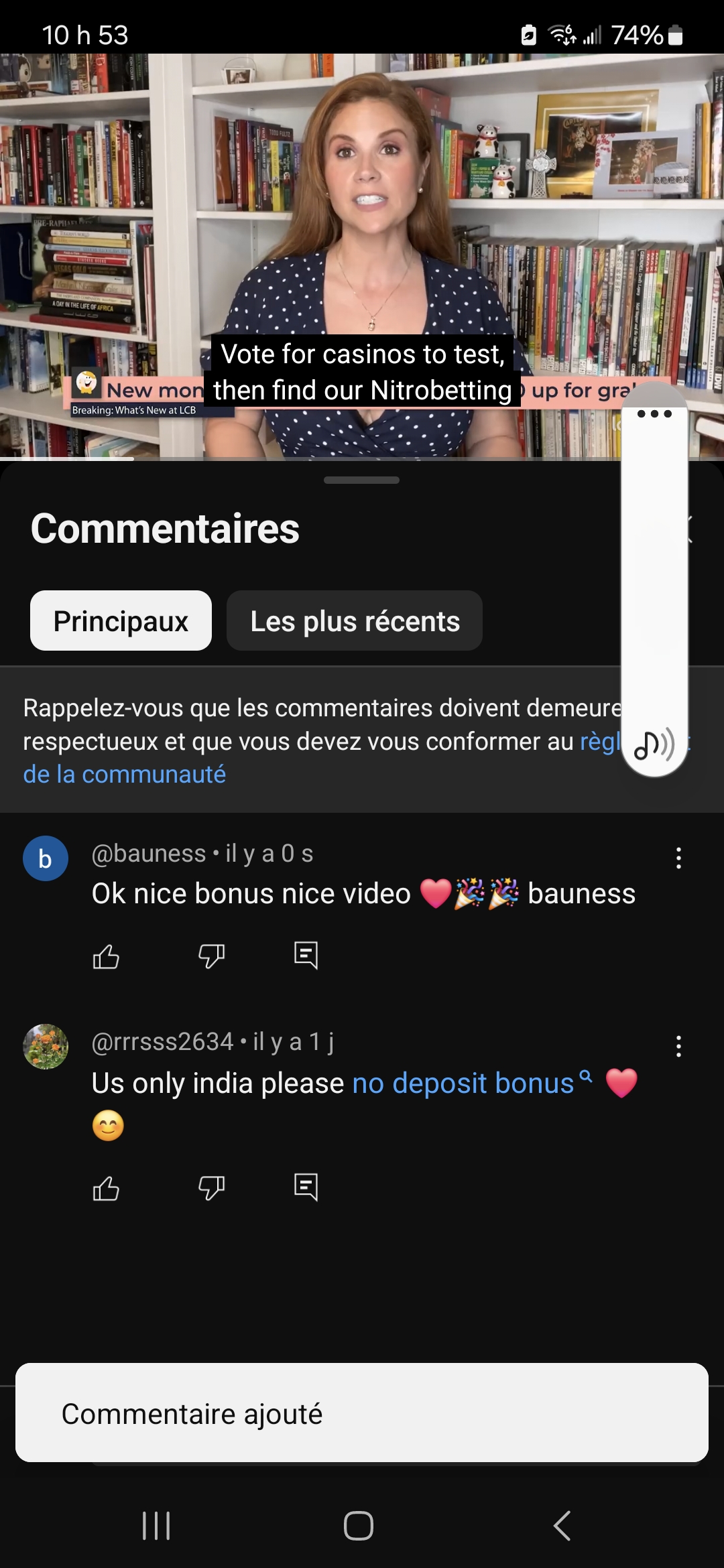Switch to Les plus récents comments
The height and width of the screenshot is (1568, 724).
pos(354,620)
